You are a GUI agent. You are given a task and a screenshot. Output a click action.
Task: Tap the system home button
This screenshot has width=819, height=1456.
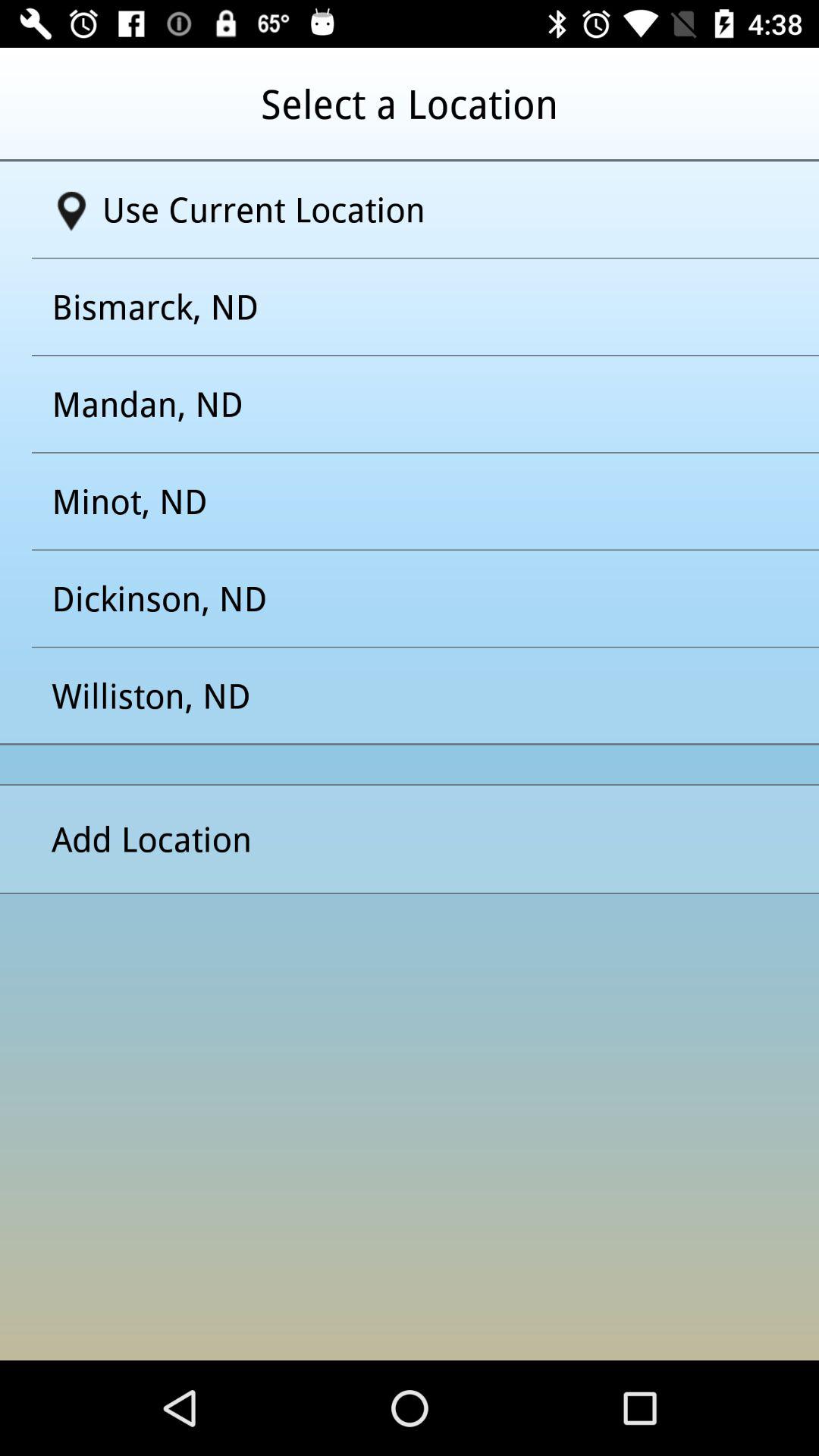409,1408
